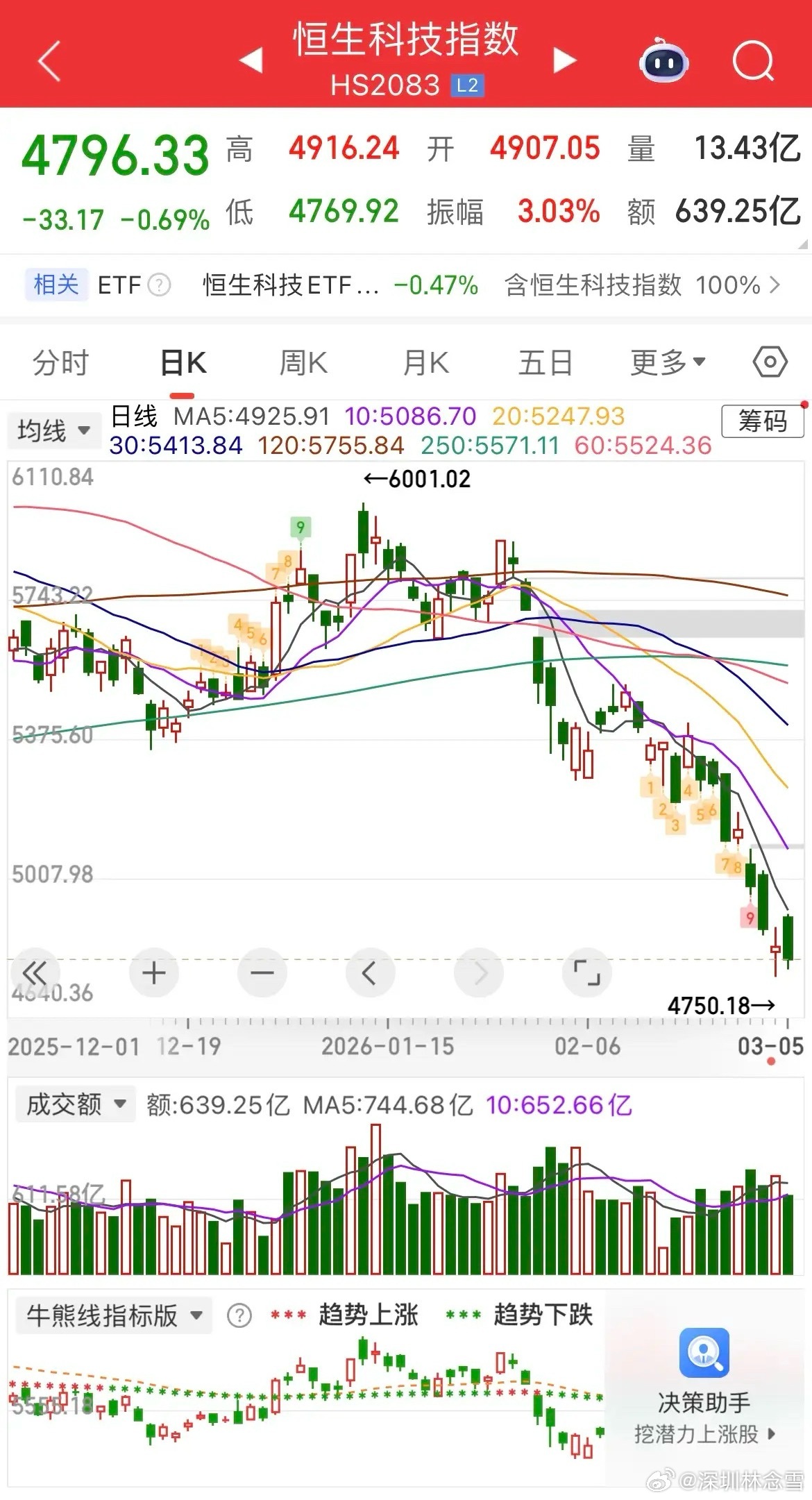Zoom out on the candlestick chart
This screenshot has width=812, height=1500.
pyautogui.click(x=262, y=974)
